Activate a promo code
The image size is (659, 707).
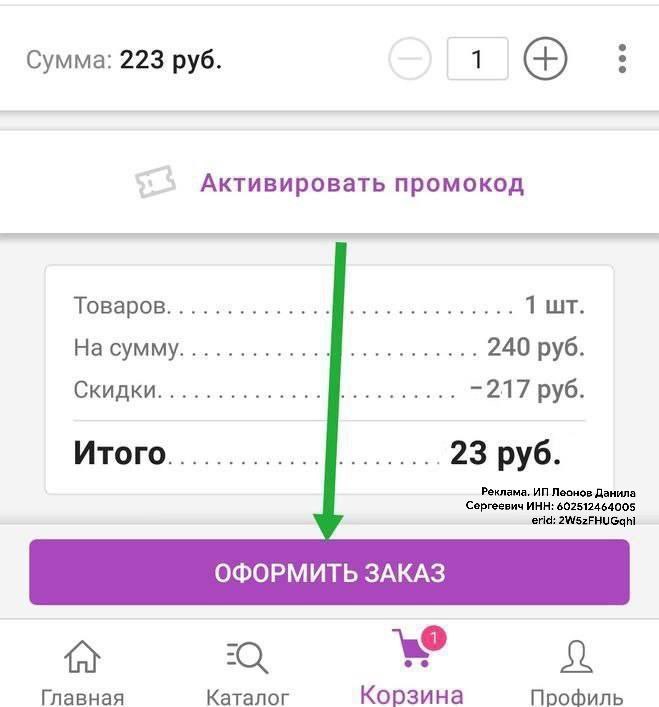coord(361,184)
